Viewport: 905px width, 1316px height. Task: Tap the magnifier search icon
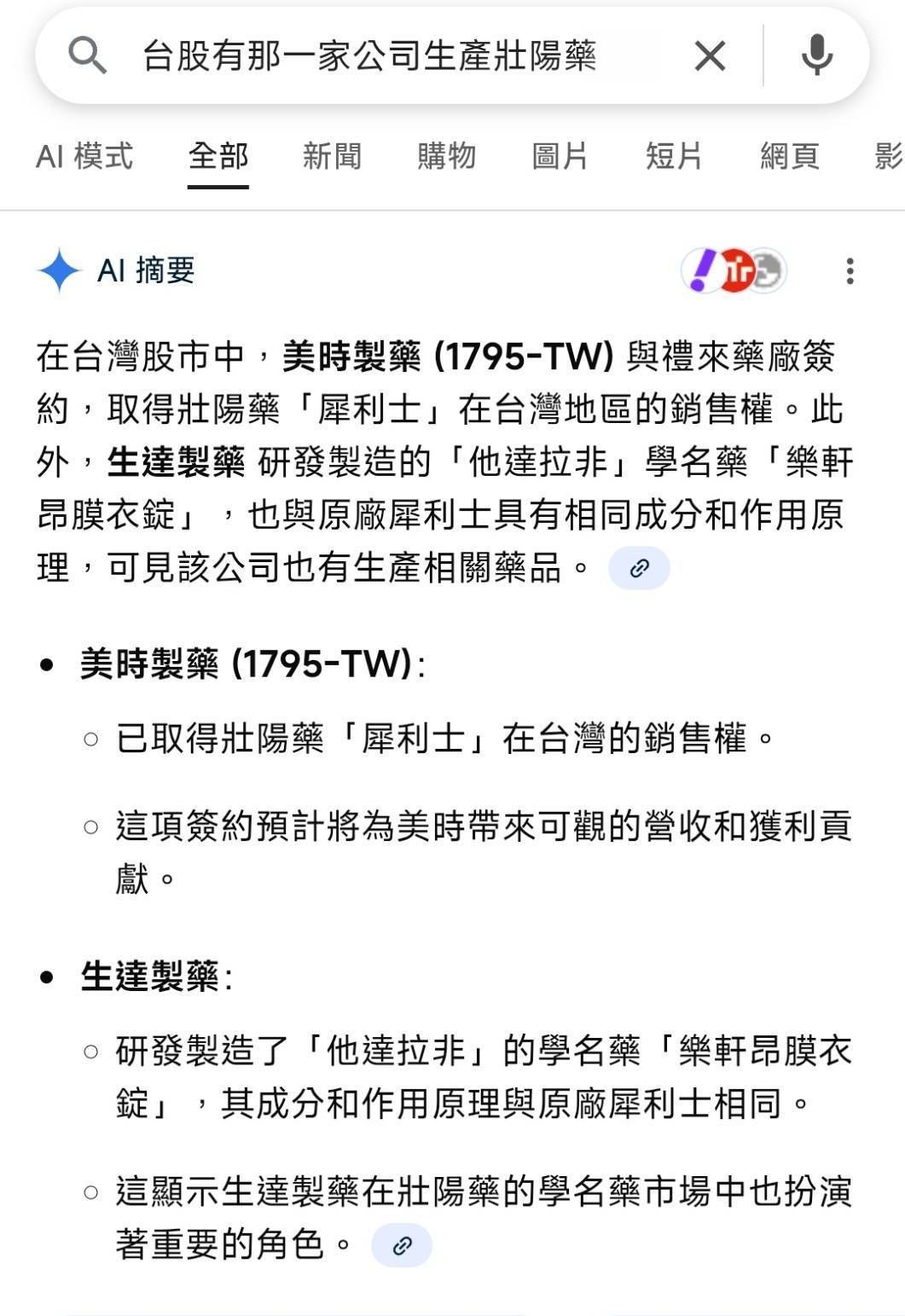click(x=87, y=56)
